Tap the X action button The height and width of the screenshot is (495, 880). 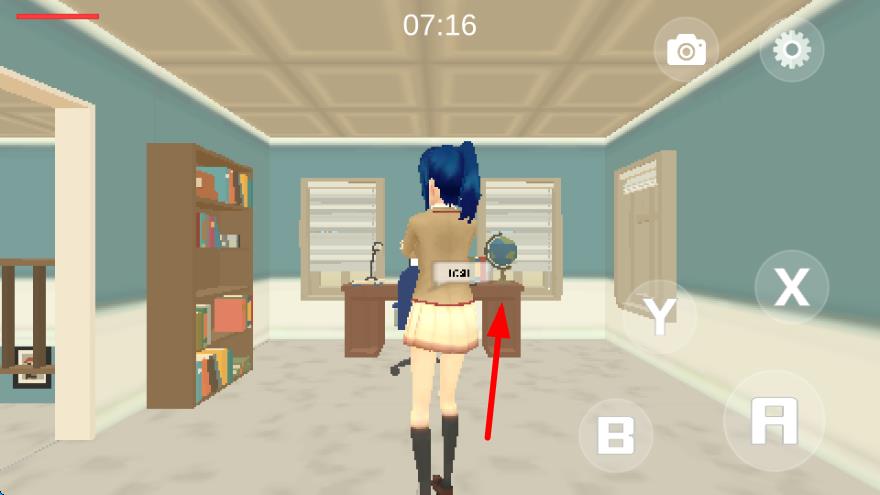(791, 288)
